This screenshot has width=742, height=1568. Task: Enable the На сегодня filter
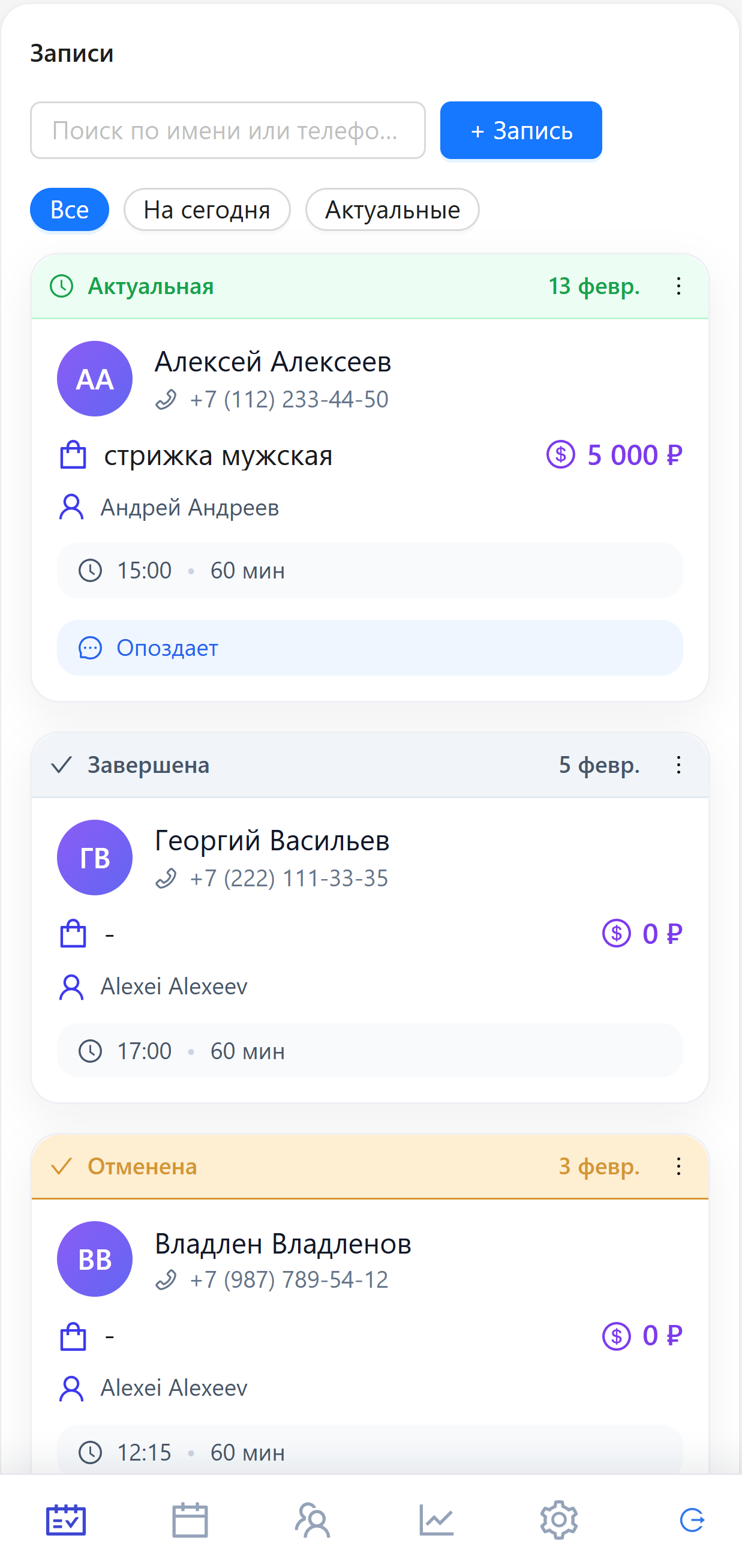pyautogui.click(x=207, y=209)
